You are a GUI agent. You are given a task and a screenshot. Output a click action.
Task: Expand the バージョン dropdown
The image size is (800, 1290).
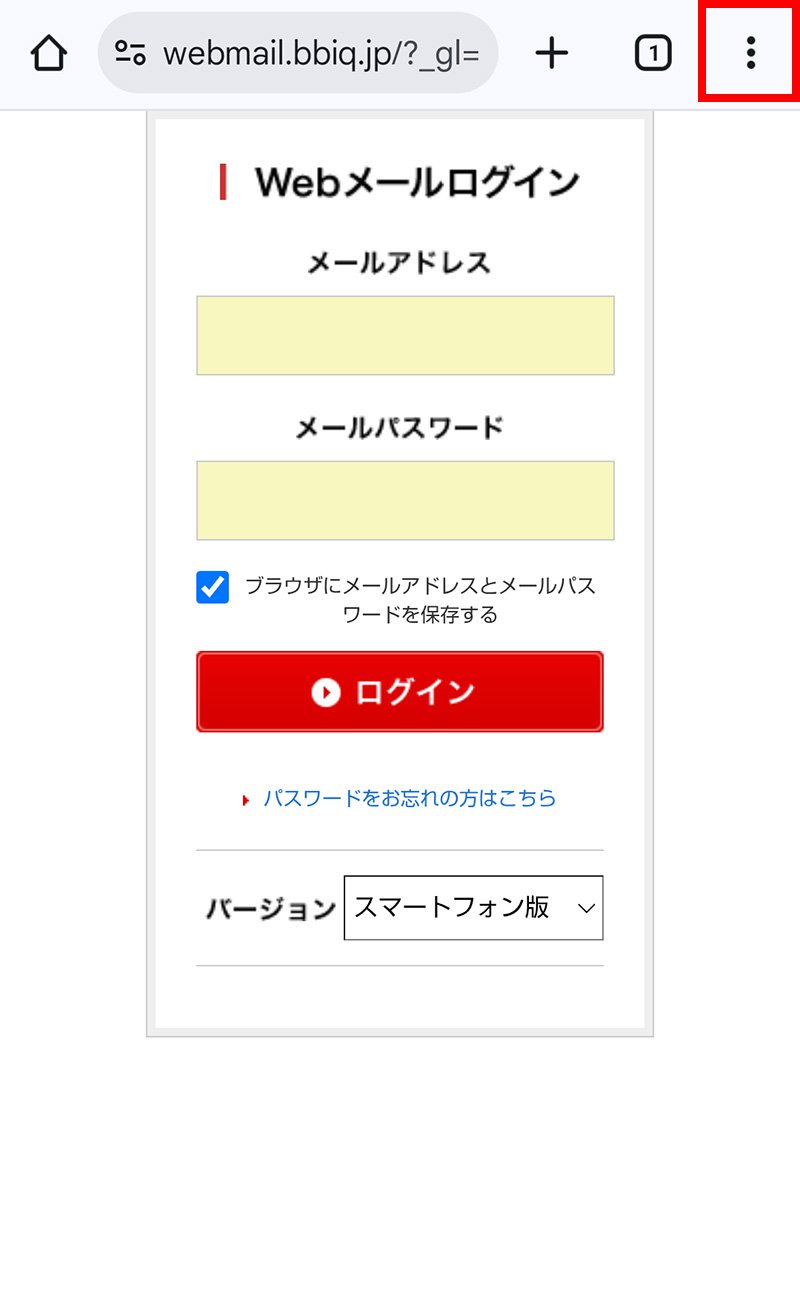click(473, 908)
